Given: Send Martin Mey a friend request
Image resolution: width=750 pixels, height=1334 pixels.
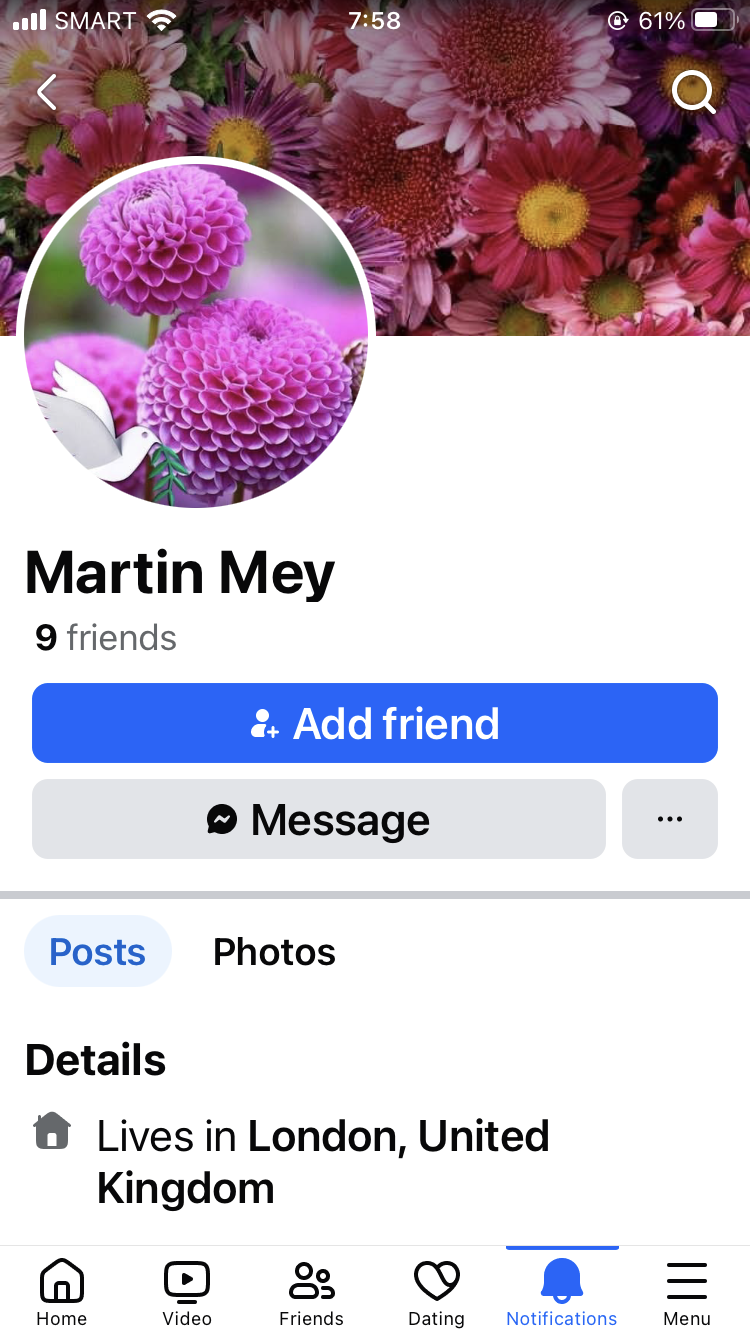Looking at the screenshot, I should point(375,723).
